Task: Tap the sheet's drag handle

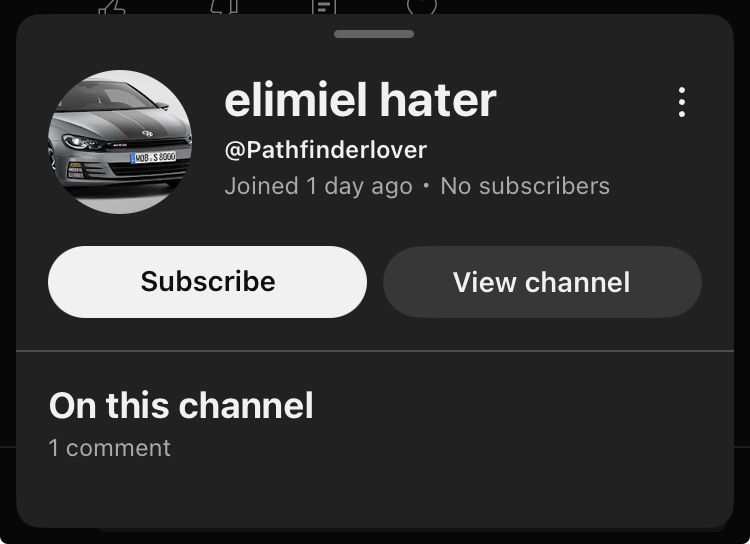Action: (374, 34)
